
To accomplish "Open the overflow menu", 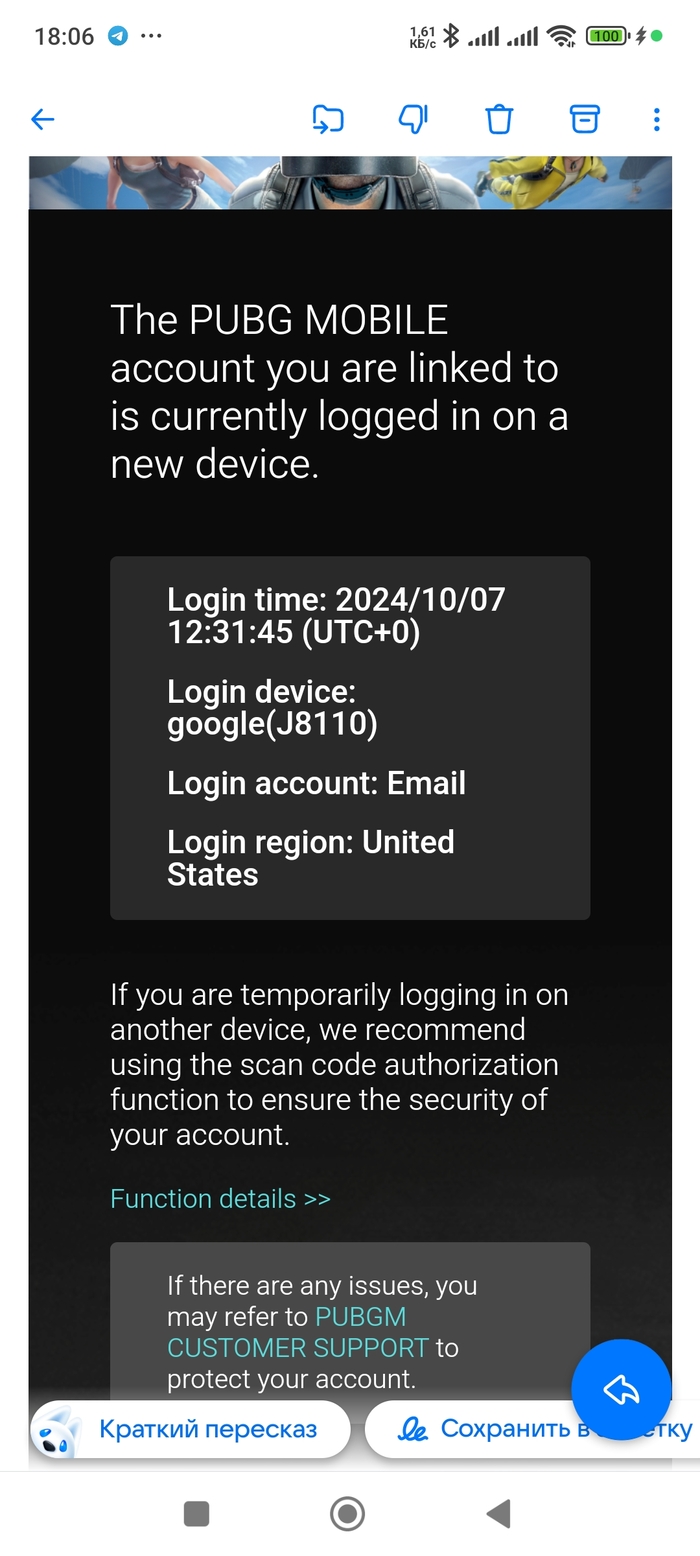I will coord(656,120).
